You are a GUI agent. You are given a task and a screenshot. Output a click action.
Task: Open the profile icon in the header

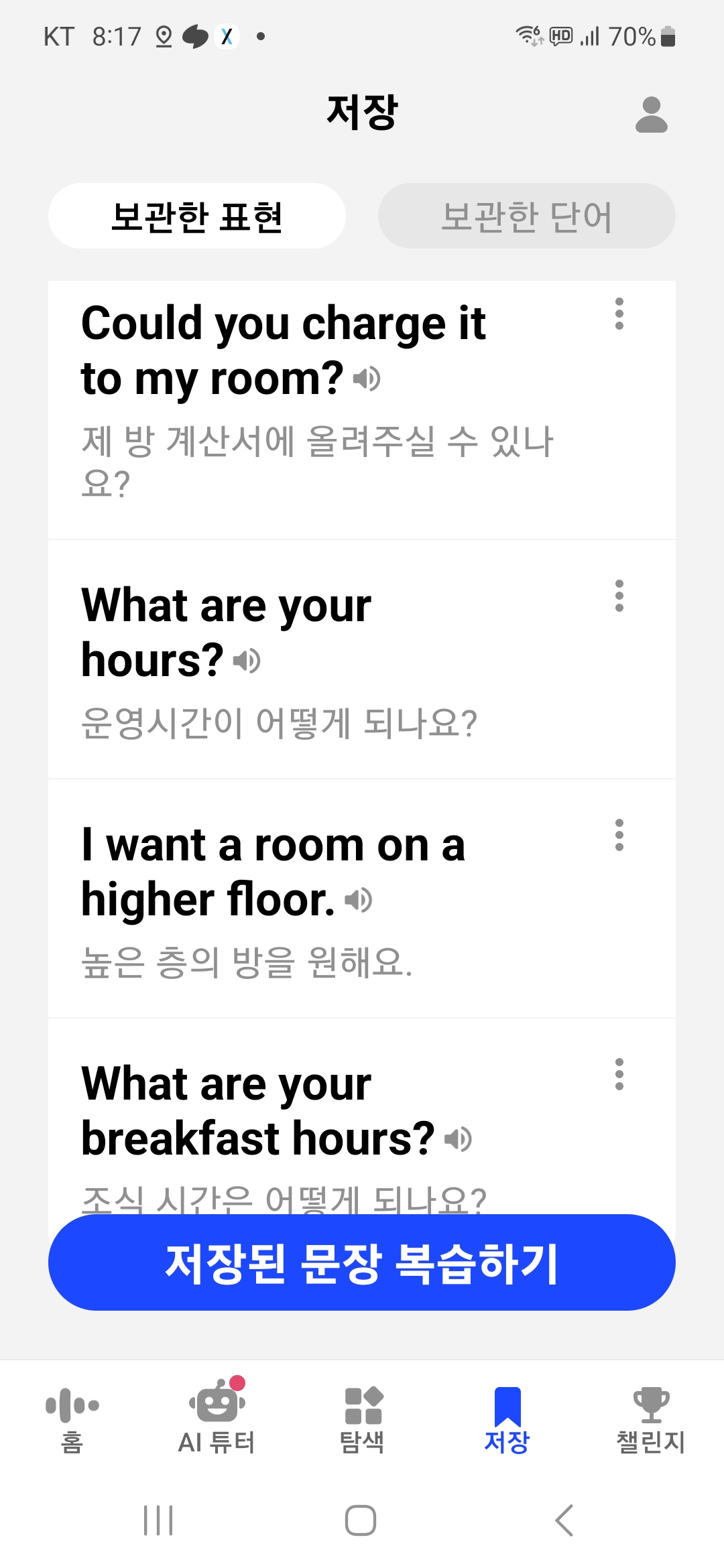[x=651, y=115]
